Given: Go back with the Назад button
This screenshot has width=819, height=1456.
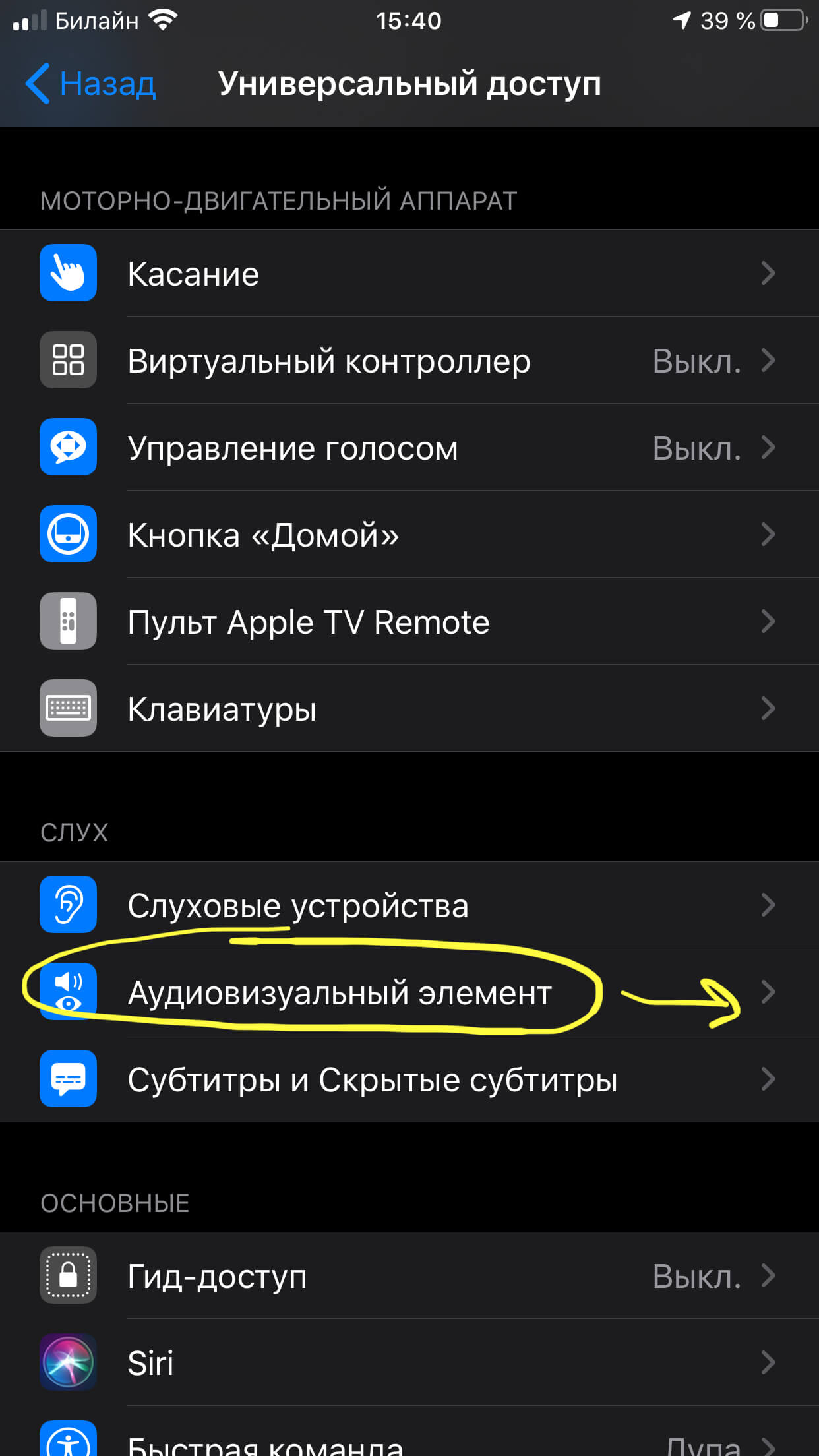Looking at the screenshot, I should pyautogui.click(x=90, y=84).
